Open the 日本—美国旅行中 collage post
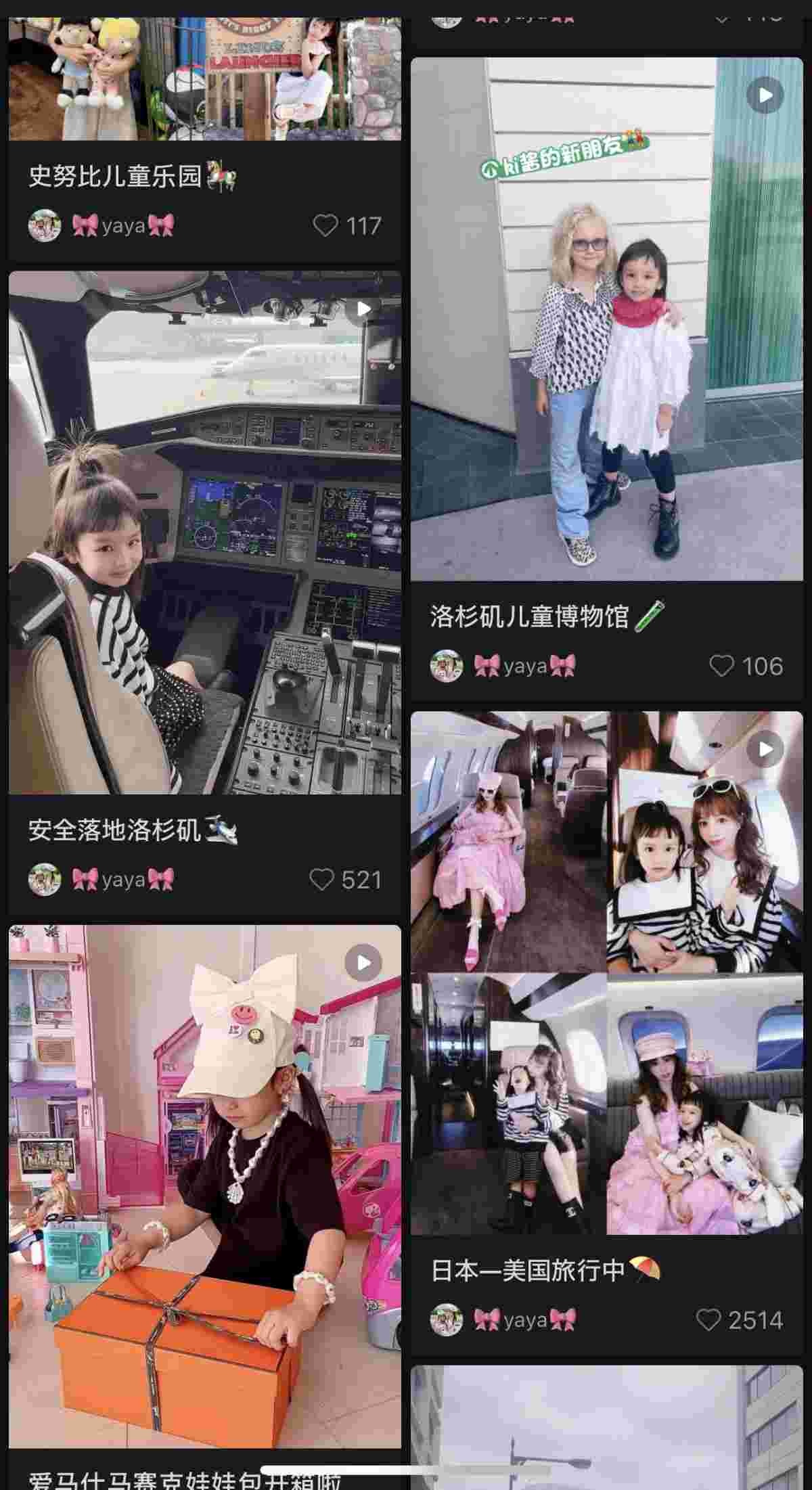Image resolution: width=812 pixels, height=1490 pixels. click(606, 973)
